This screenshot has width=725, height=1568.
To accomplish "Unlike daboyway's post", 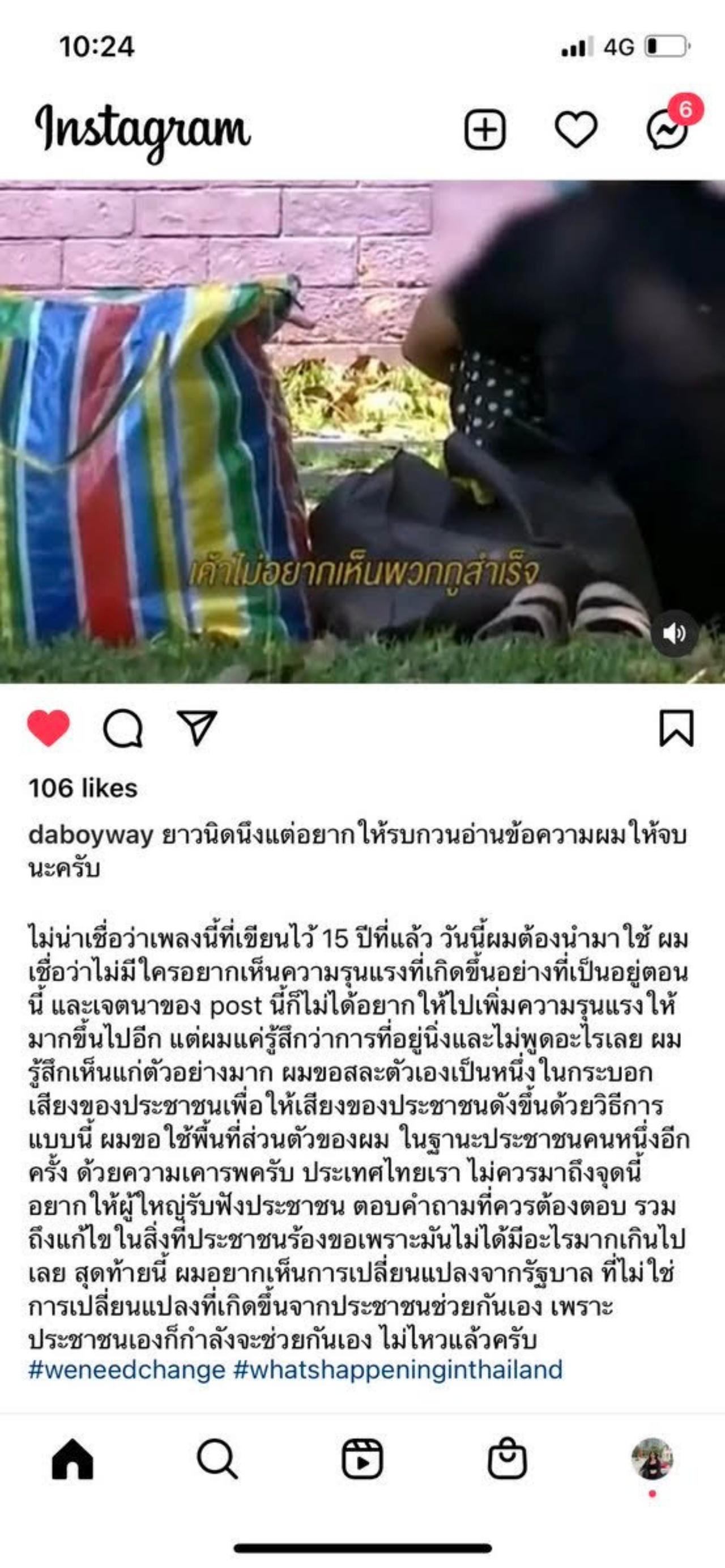I will pos(49,728).
